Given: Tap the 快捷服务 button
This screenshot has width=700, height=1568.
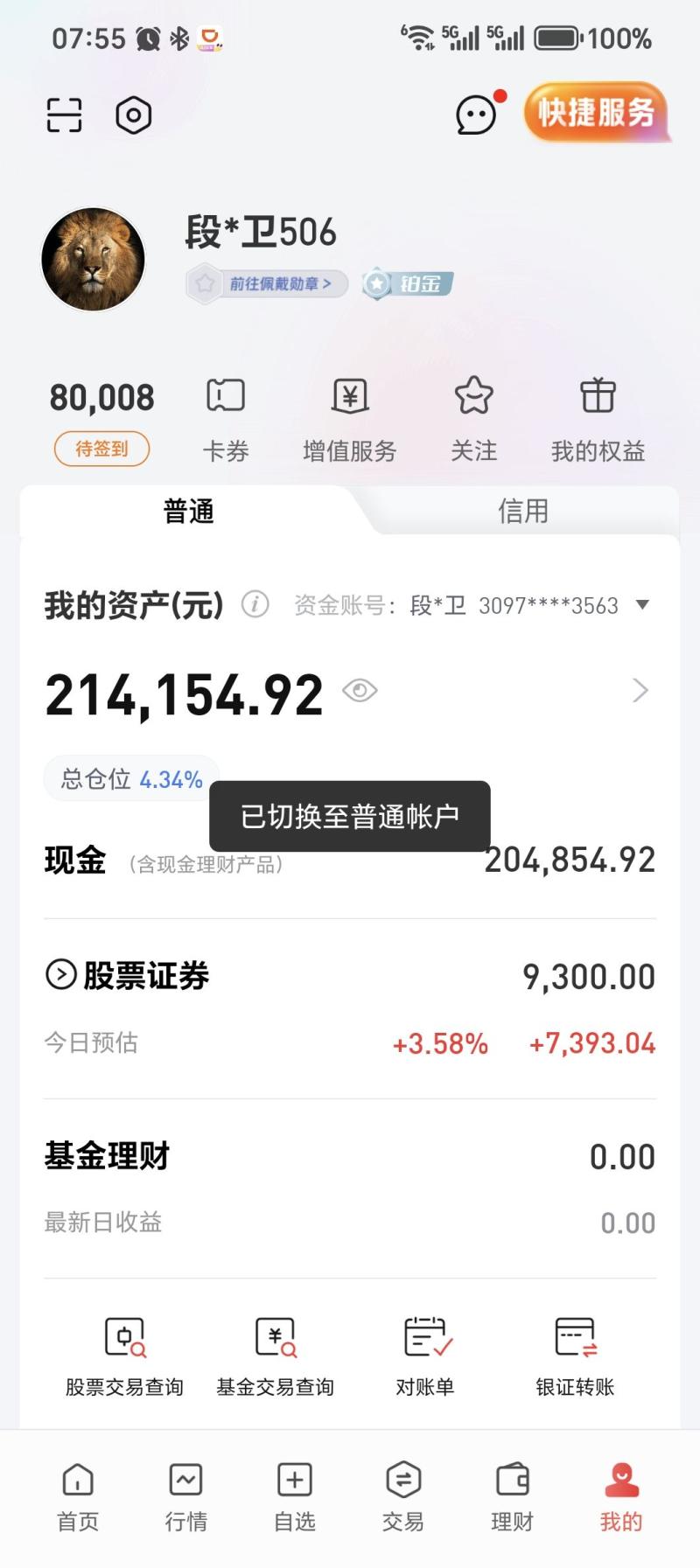Looking at the screenshot, I should [596, 112].
